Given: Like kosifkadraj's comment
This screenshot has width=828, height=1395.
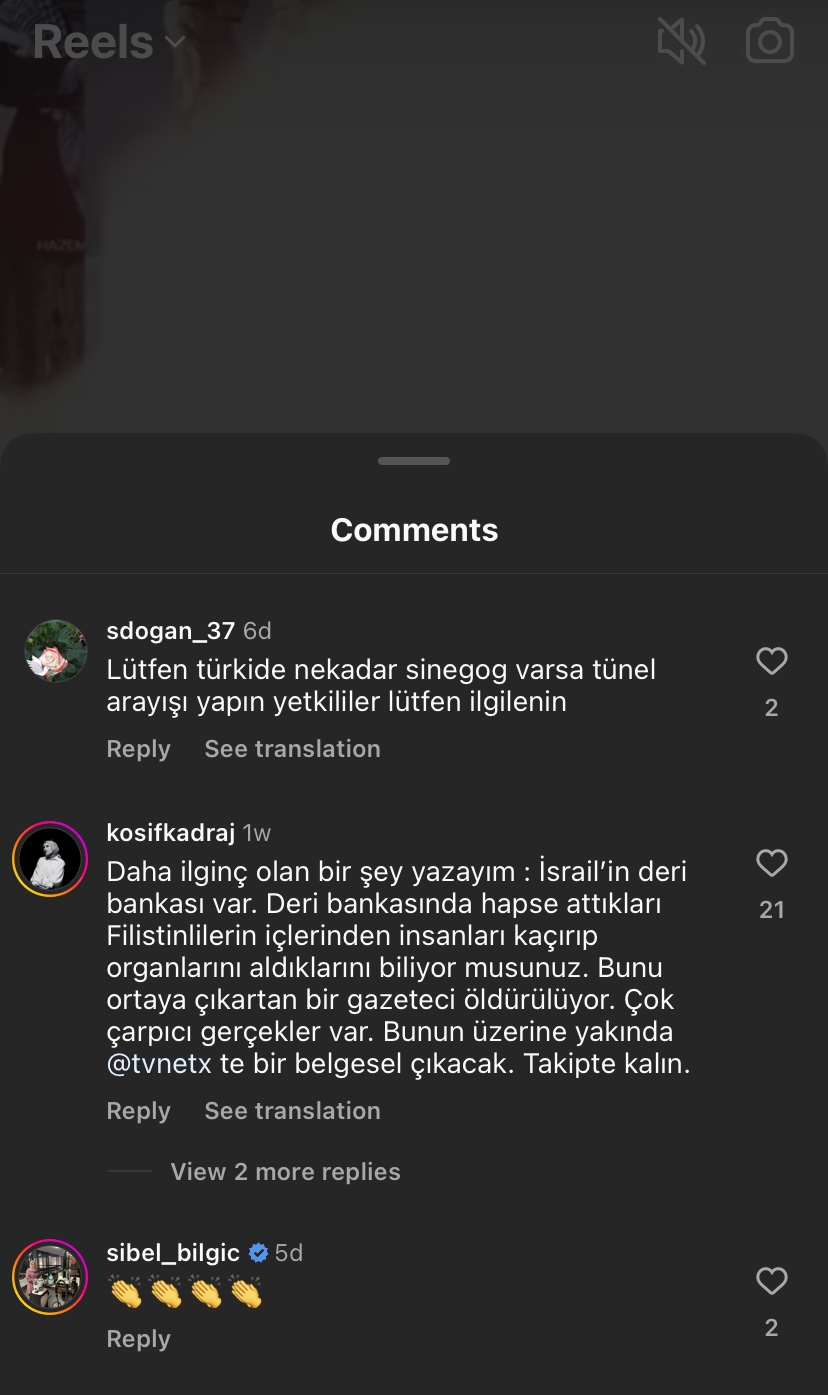Looking at the screenshot, I should pos(771,863).
